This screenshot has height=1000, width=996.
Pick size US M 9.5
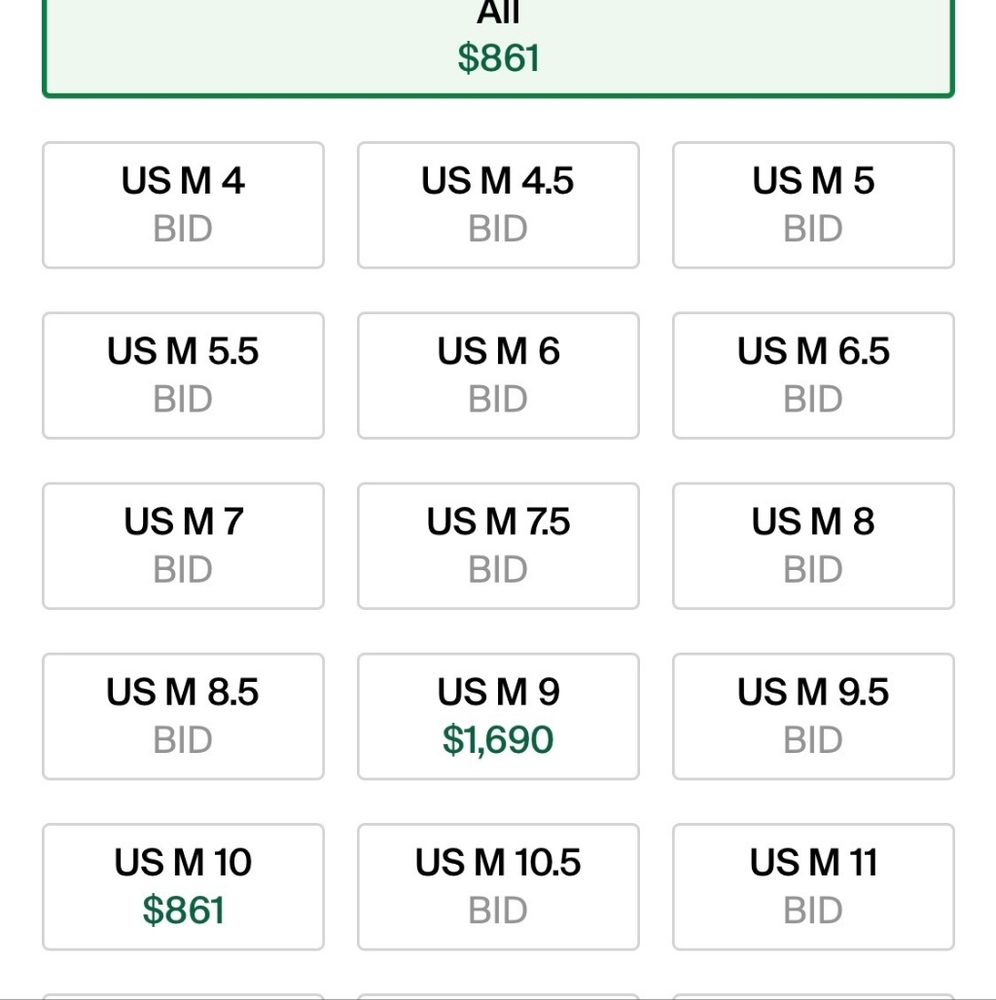(x=813, y=716)
